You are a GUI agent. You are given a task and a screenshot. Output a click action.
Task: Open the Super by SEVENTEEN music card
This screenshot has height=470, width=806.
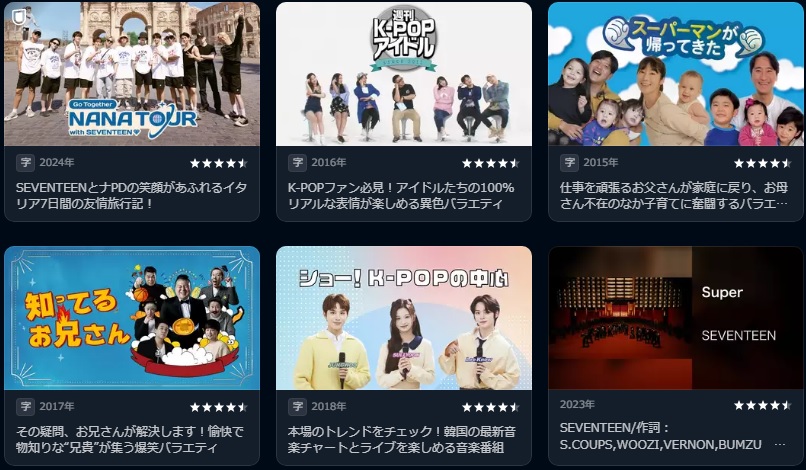point(676,318)
